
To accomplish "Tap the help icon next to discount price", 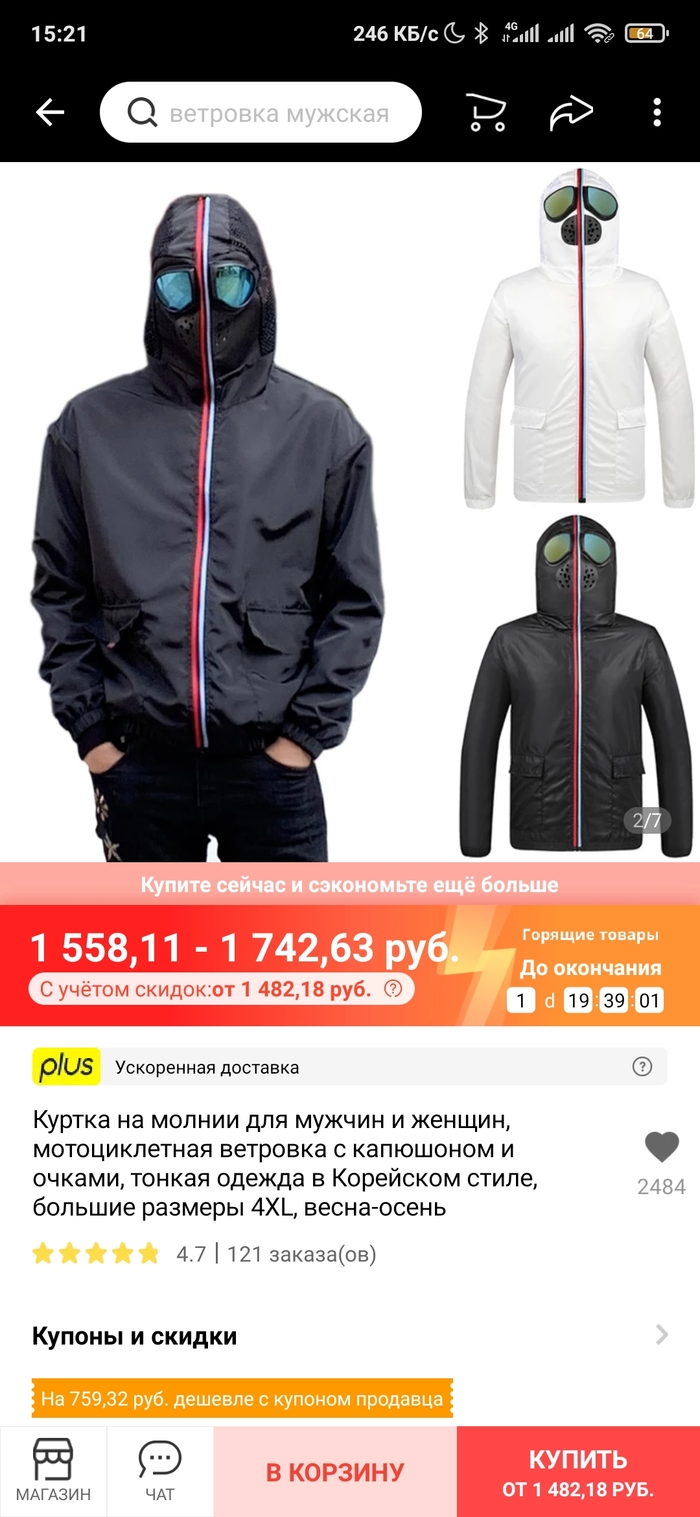I will tap(393, 989).
